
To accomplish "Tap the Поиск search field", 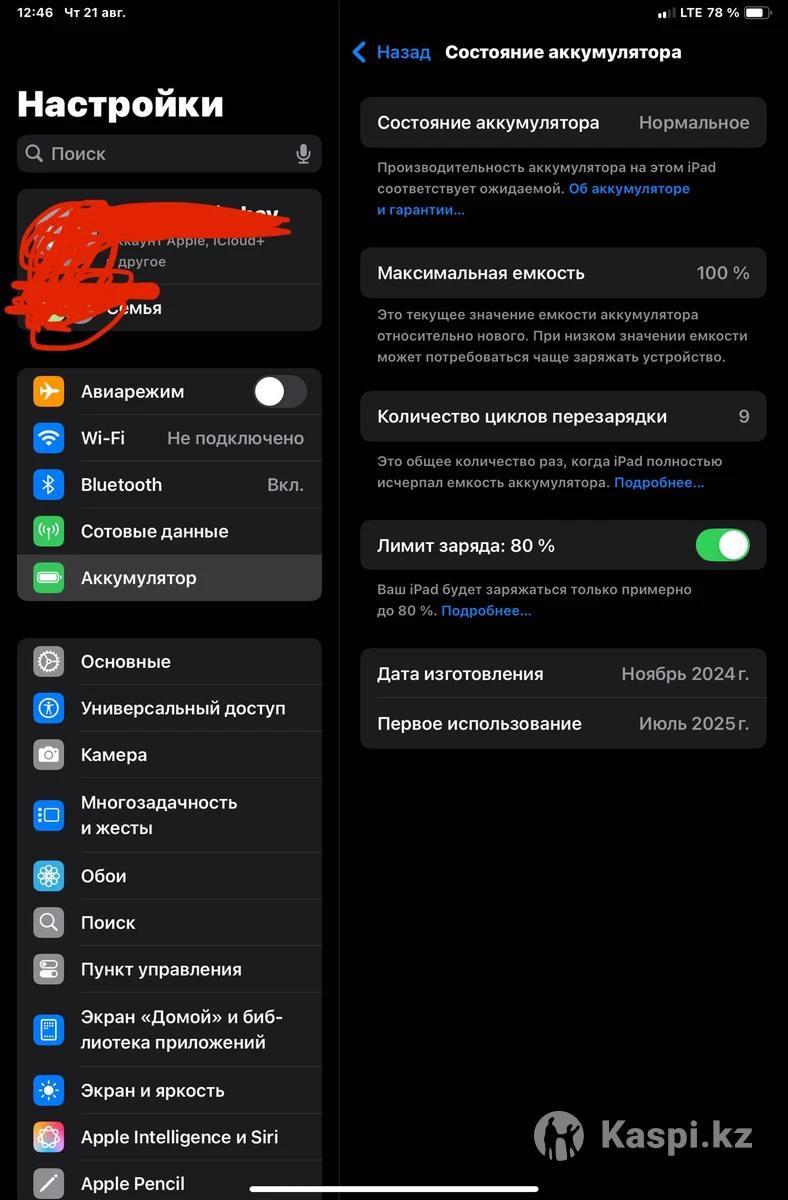I will point(160,153).
